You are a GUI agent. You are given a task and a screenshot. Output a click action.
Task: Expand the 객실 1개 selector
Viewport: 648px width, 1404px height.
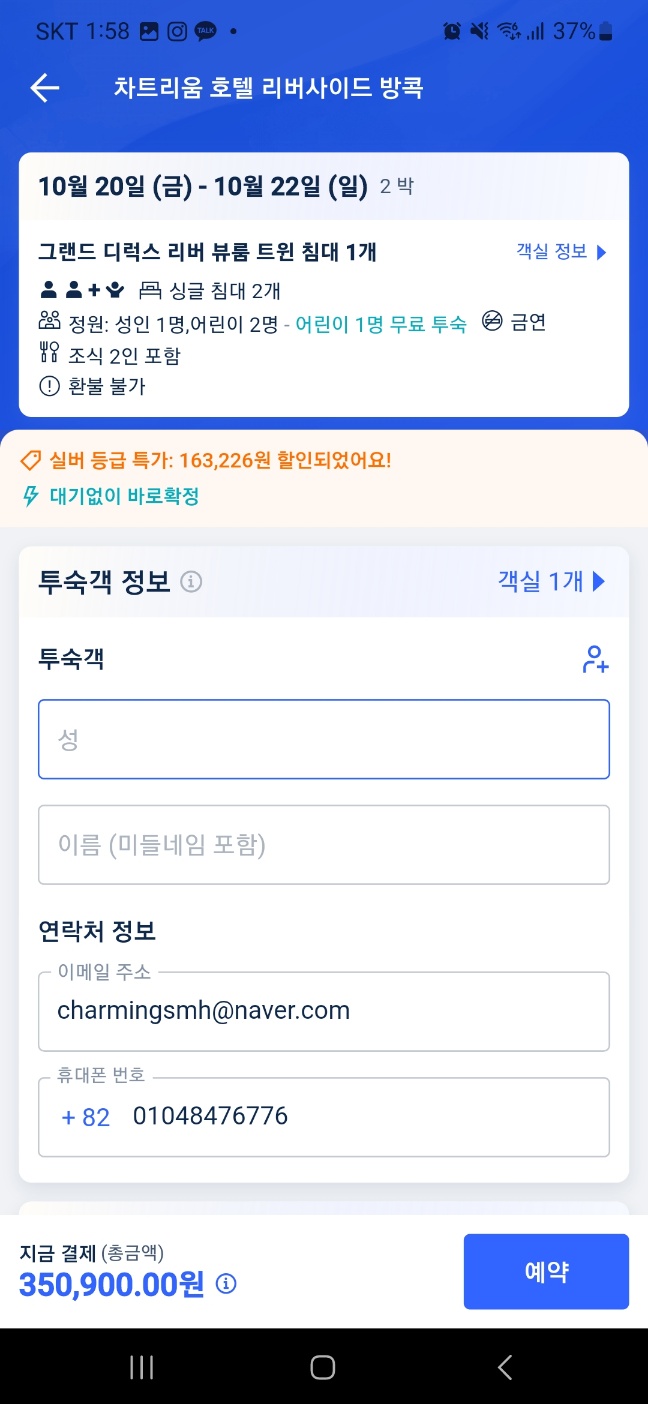(x=552, y=581)
